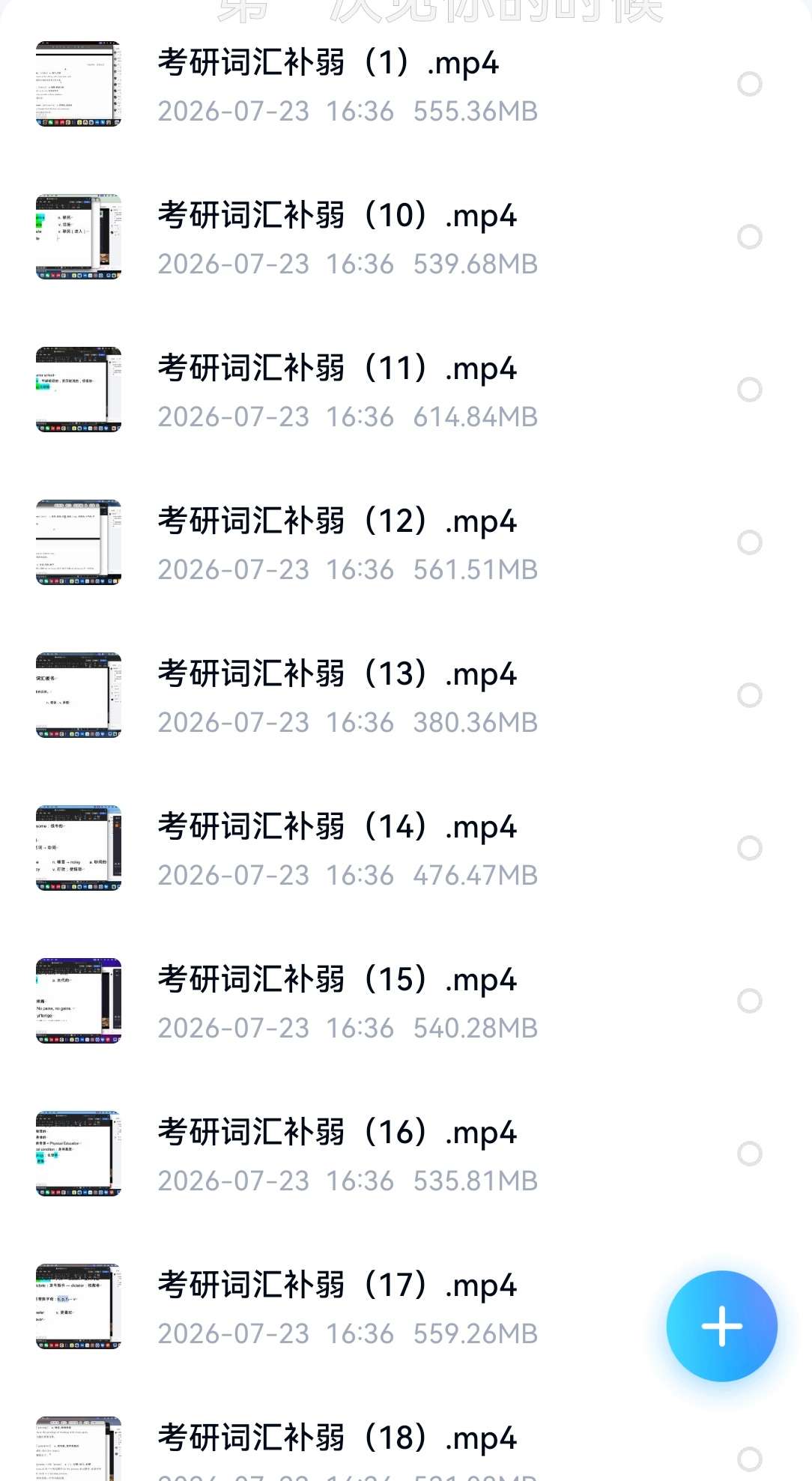Select the circle for 考研词汇补弱（12）.mp4
The width and height of the screenshot is (812, 1481).
750,542
